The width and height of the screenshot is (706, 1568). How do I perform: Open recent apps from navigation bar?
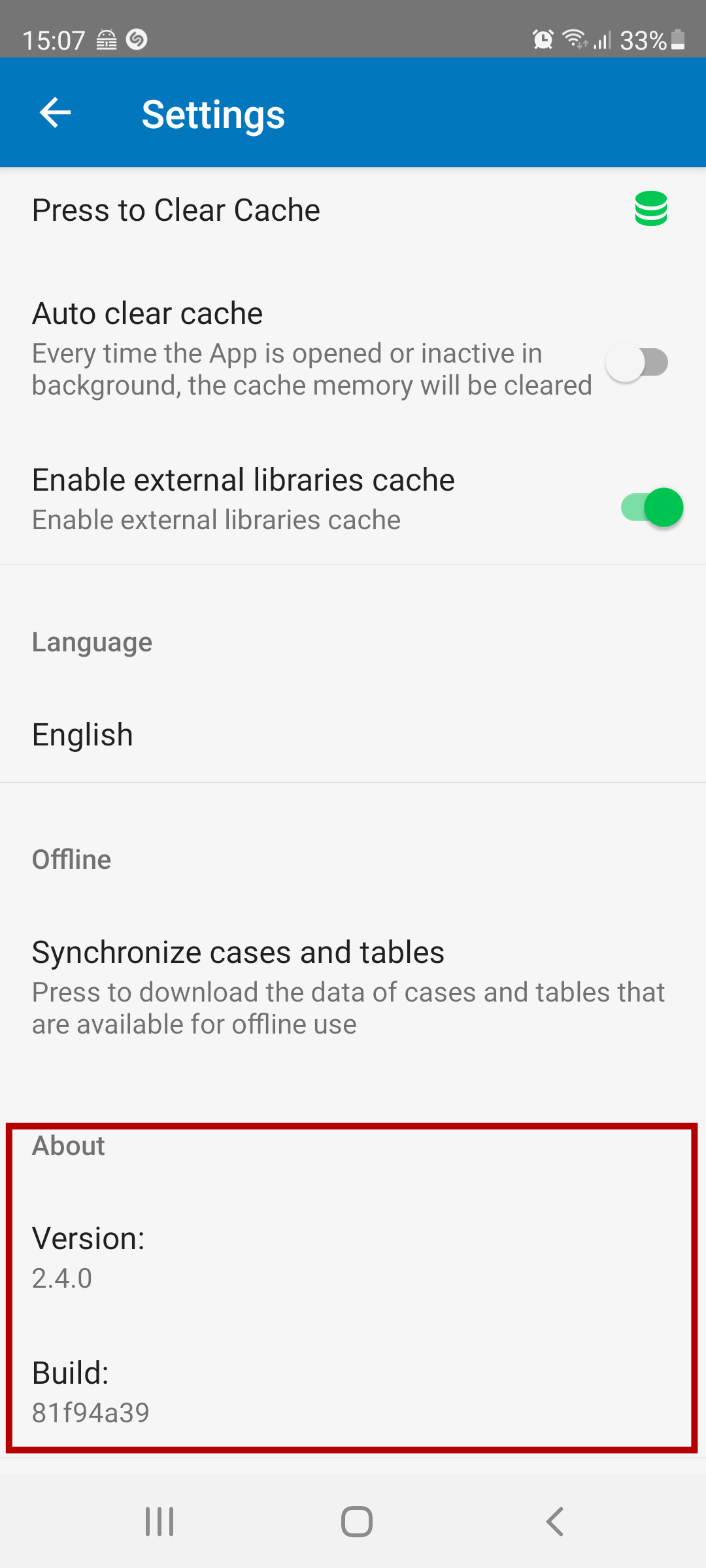(x=160, y=1522)
